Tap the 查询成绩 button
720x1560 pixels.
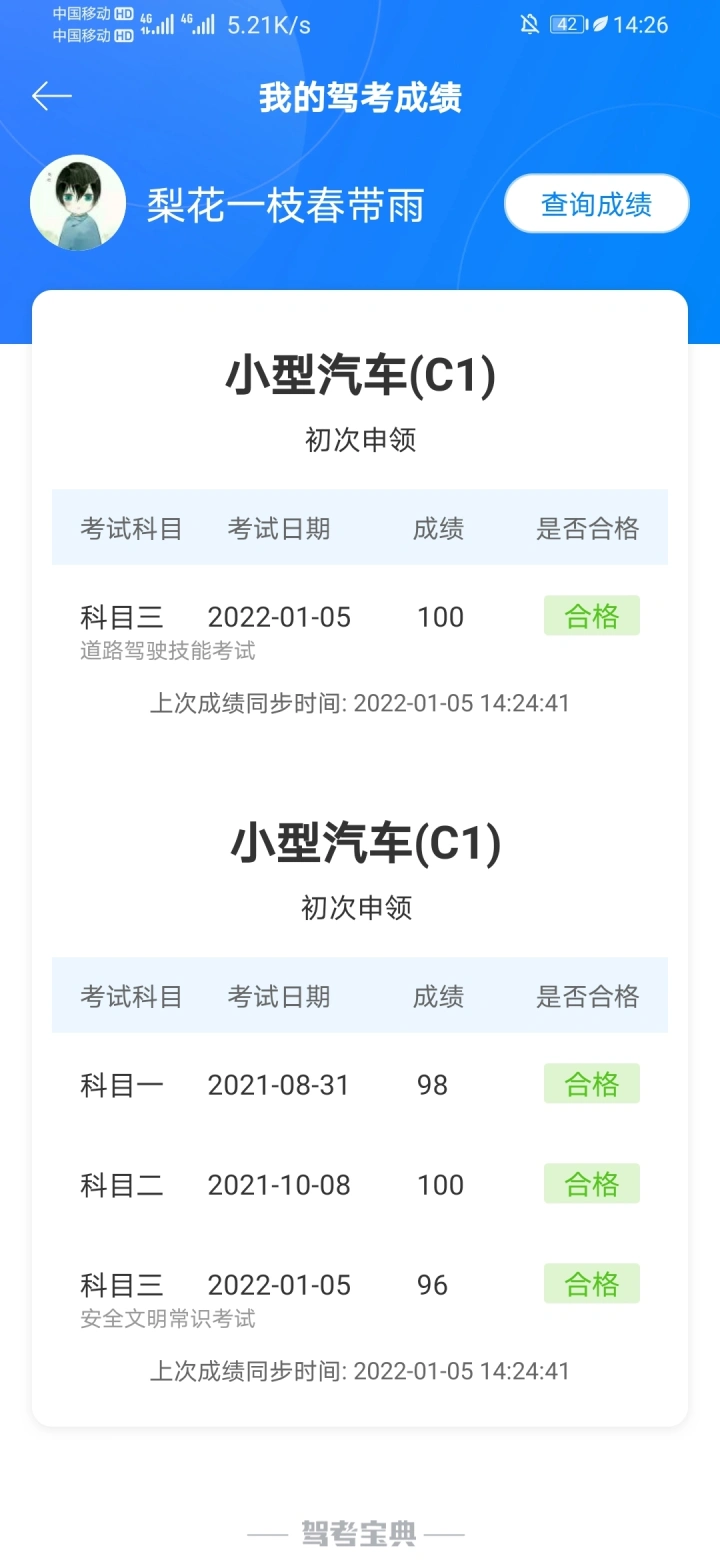pos(597,204)
